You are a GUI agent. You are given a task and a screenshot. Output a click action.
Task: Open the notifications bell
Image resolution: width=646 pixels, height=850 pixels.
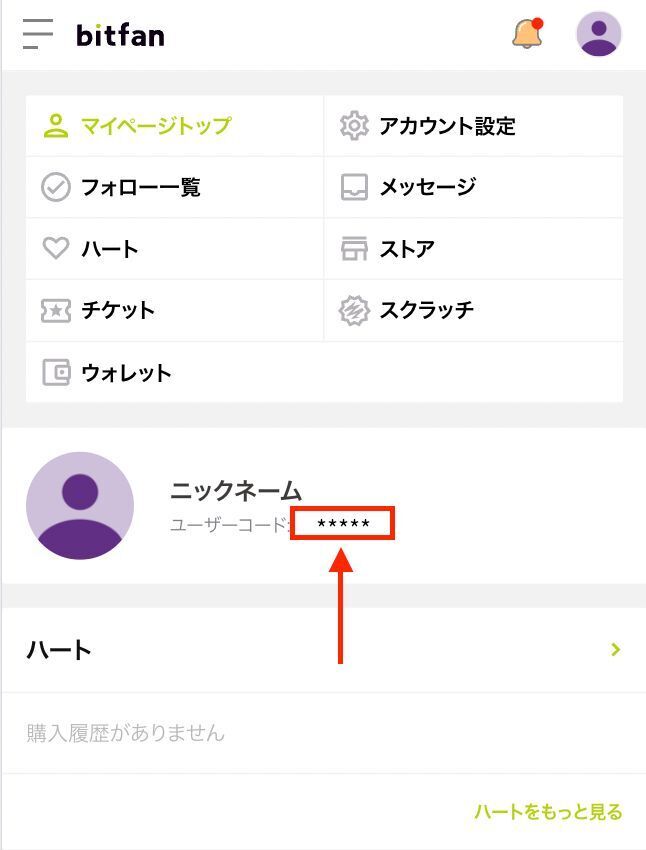click(x=527, y=33)
